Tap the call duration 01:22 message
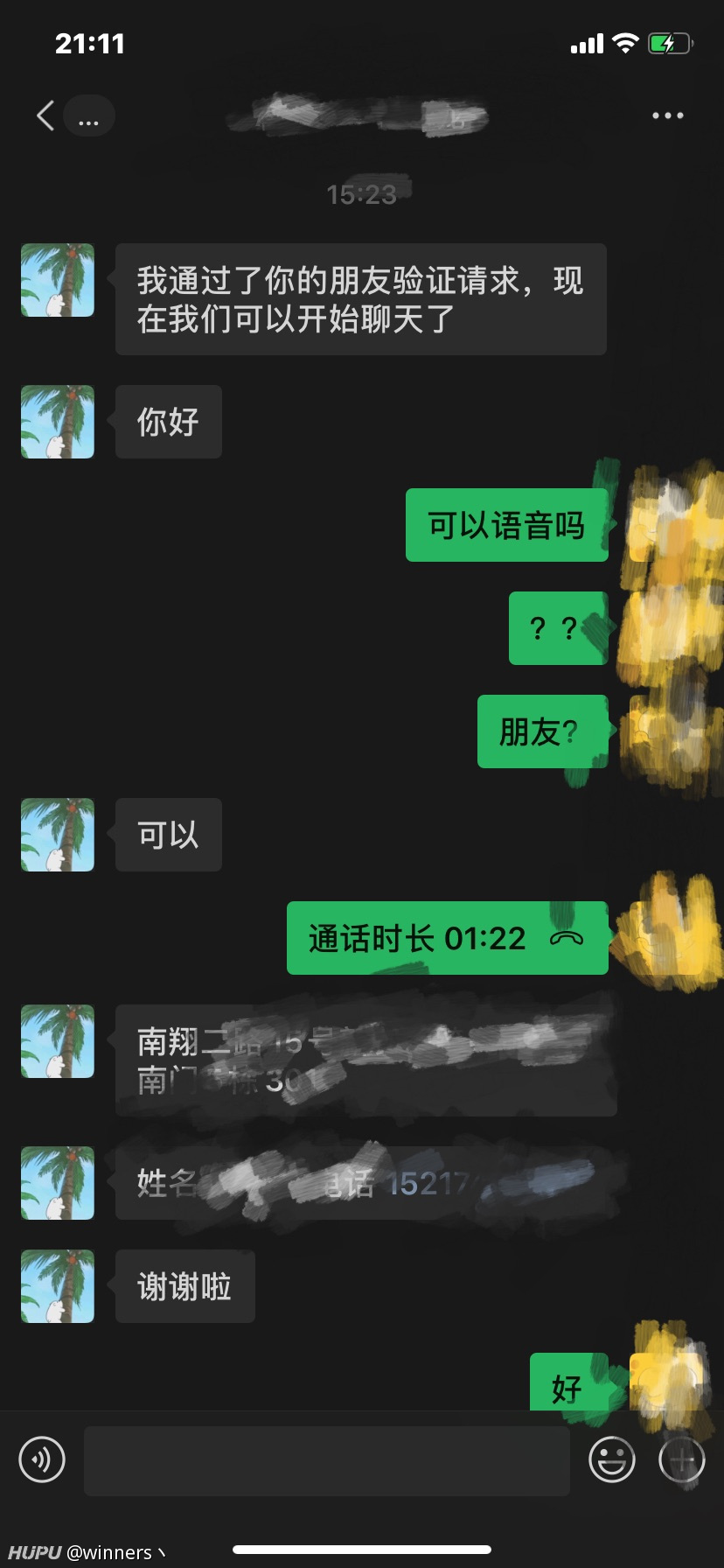The height and width of the screenshot is (1568, 724). [x=448, y=938]
